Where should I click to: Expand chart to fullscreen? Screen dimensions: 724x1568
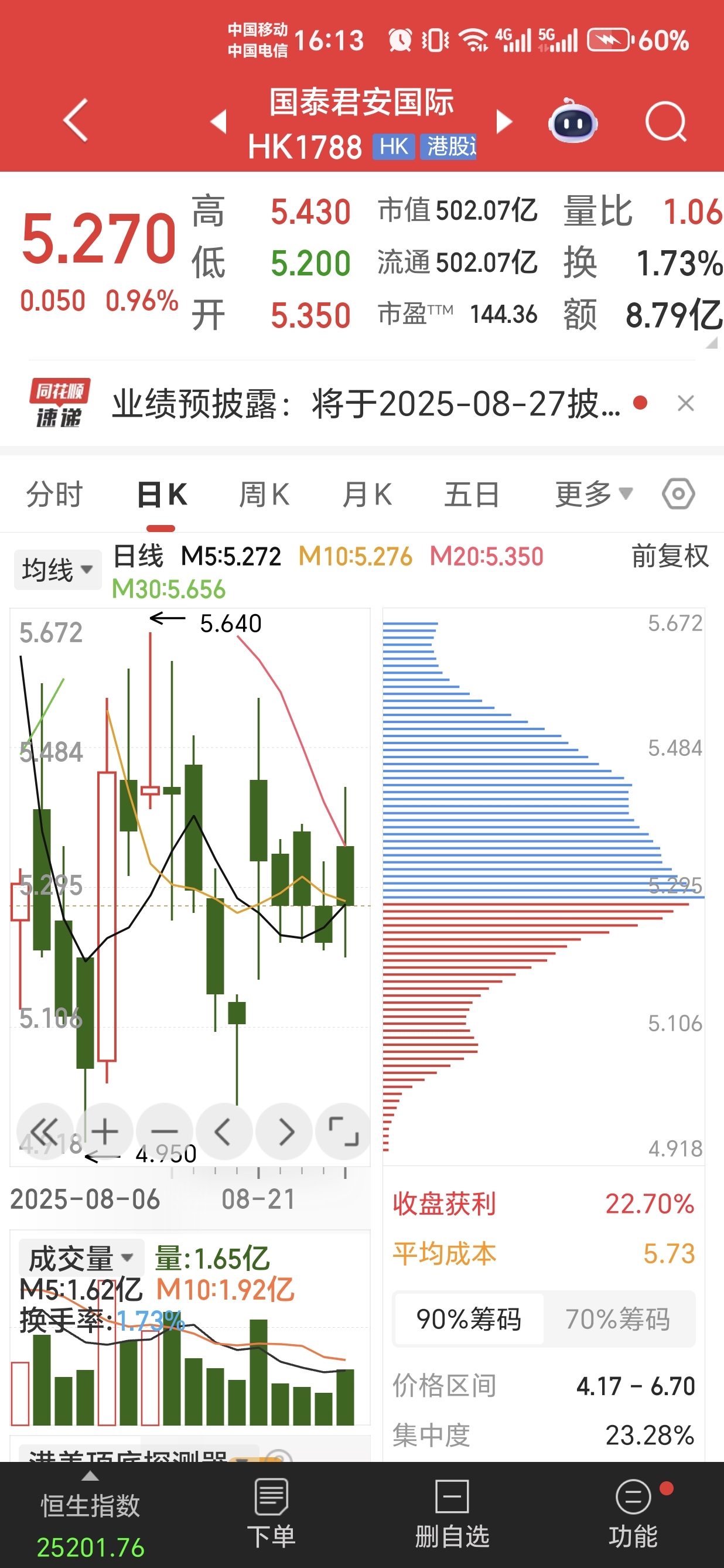(x=344, y=1131)
